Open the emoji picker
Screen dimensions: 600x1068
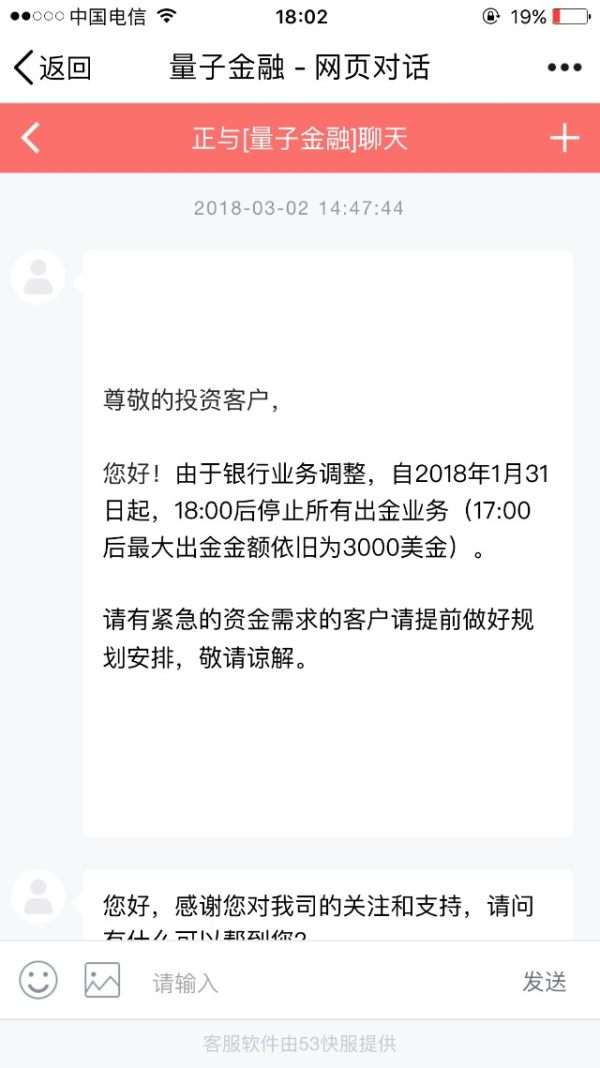point(38,980)
